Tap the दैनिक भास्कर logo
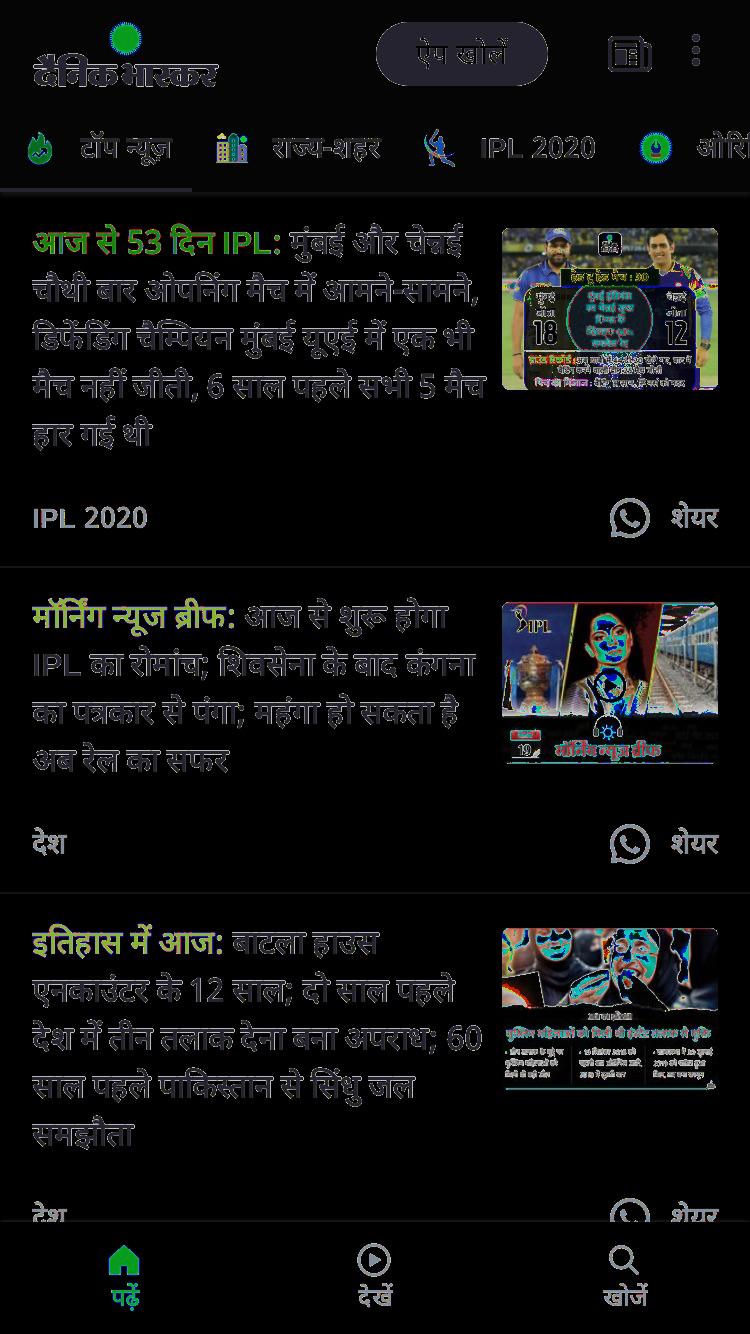The height and width of the screenshot is (1334, 750). [125, 56]
